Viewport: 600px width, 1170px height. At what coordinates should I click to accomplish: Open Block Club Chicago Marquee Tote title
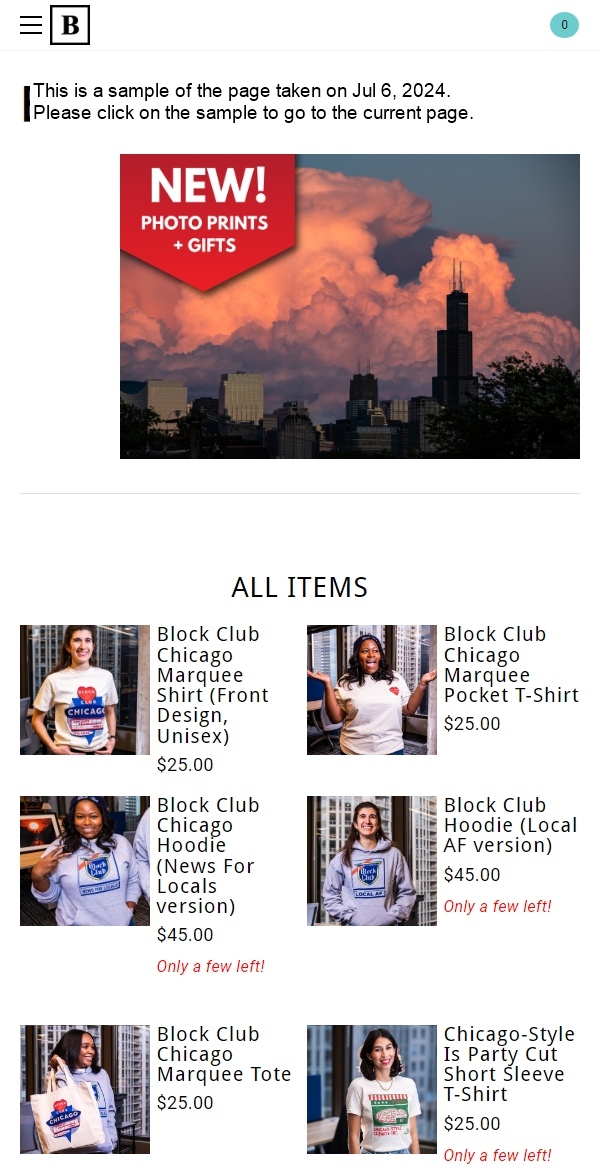[x=224, y=1054]
